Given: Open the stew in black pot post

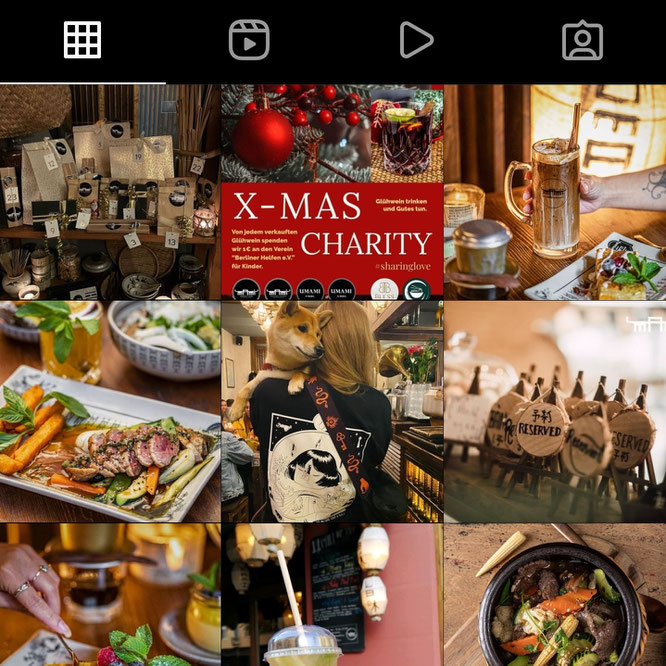Looking at the screenshot, I should pyautogui.click(x=555, y=597).
